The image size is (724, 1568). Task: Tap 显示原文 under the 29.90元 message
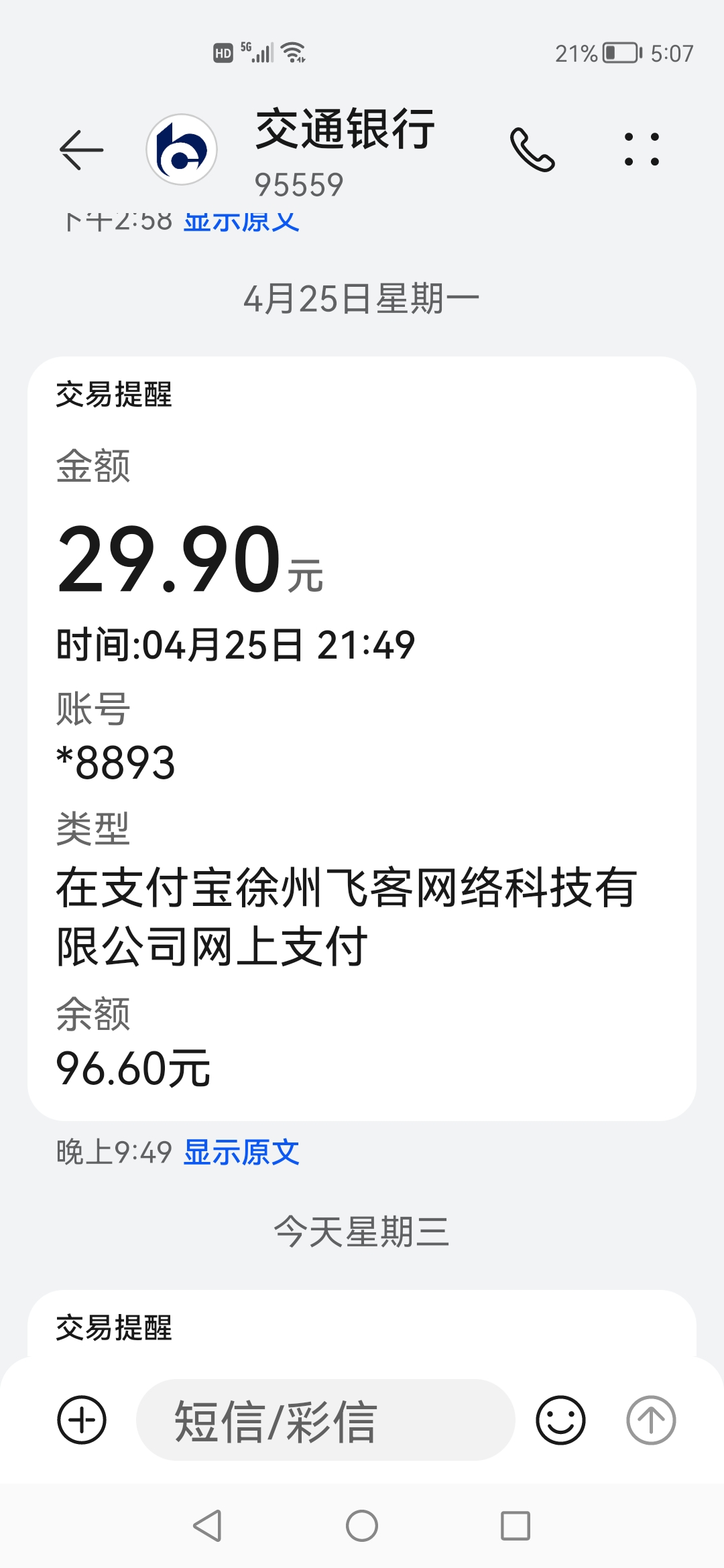[x=241, y=1153]
